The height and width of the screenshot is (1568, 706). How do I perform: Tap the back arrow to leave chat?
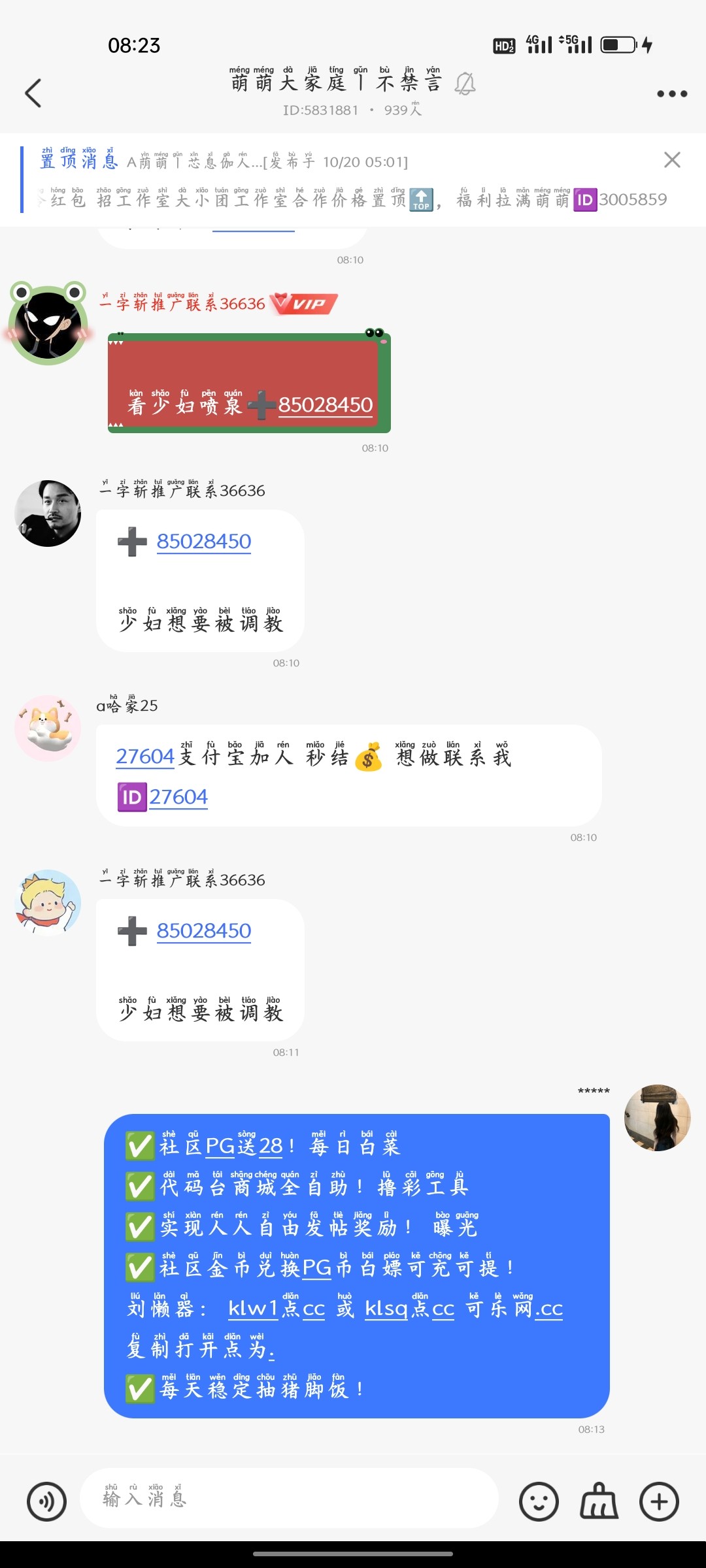coord(34,93)
